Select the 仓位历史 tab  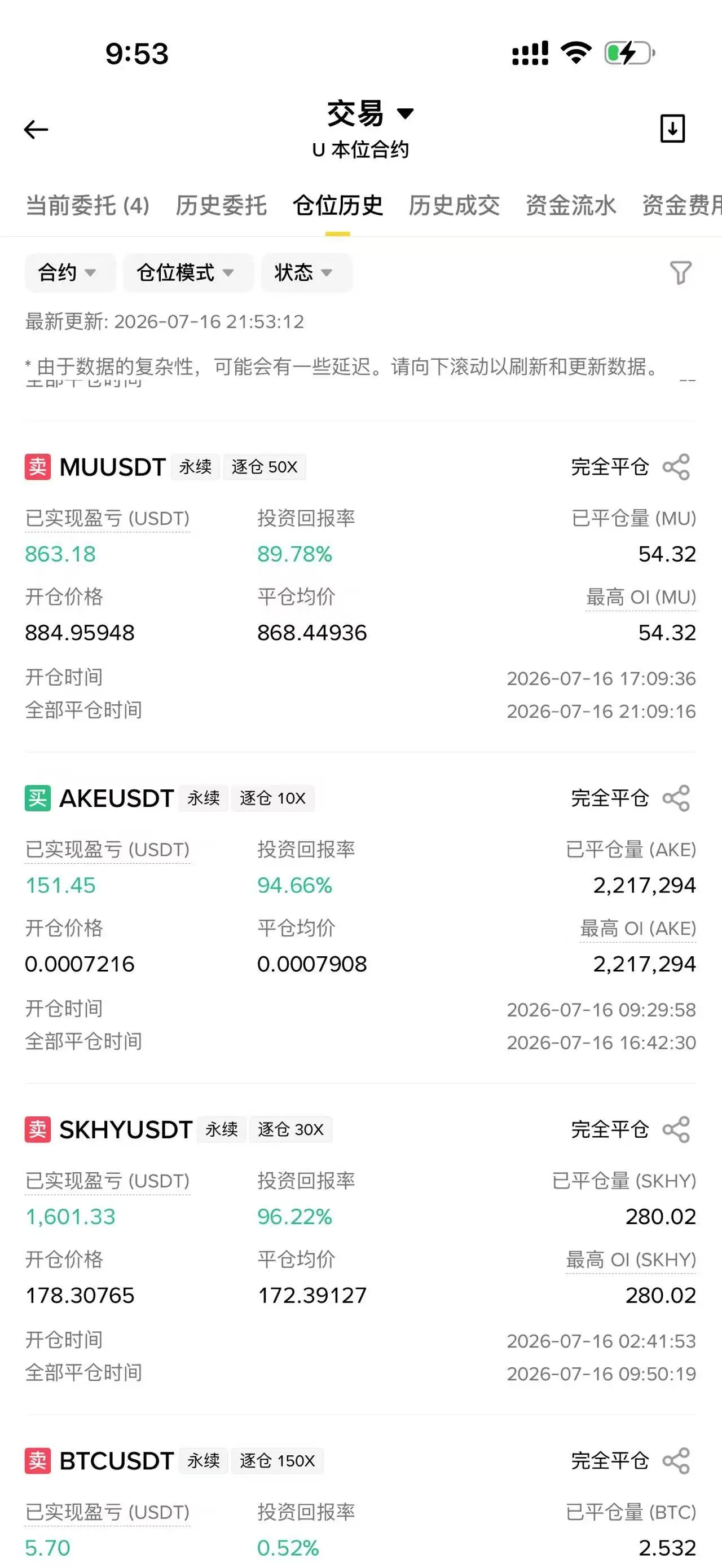coord(338,205)
